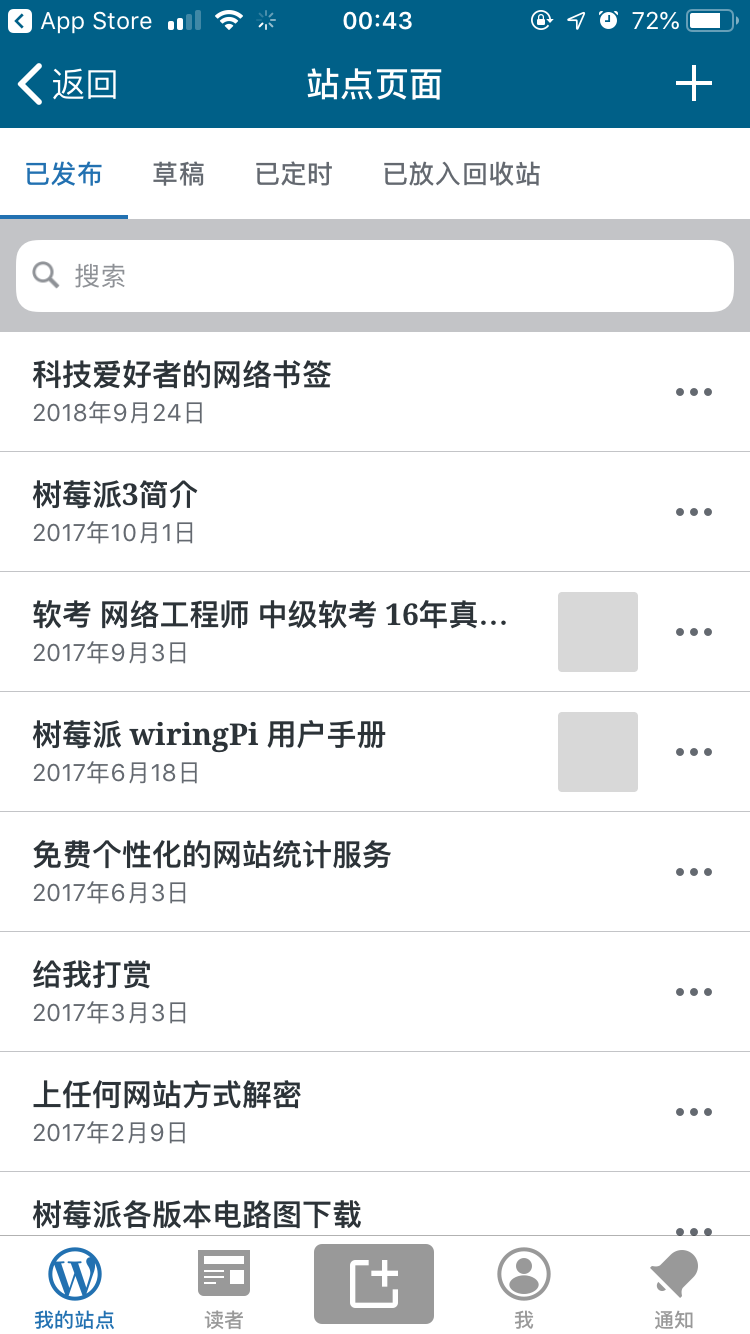Viewport: 750px width, 1334px height.
Task: Return to App Store via status bar
Action: coord(80,20)
